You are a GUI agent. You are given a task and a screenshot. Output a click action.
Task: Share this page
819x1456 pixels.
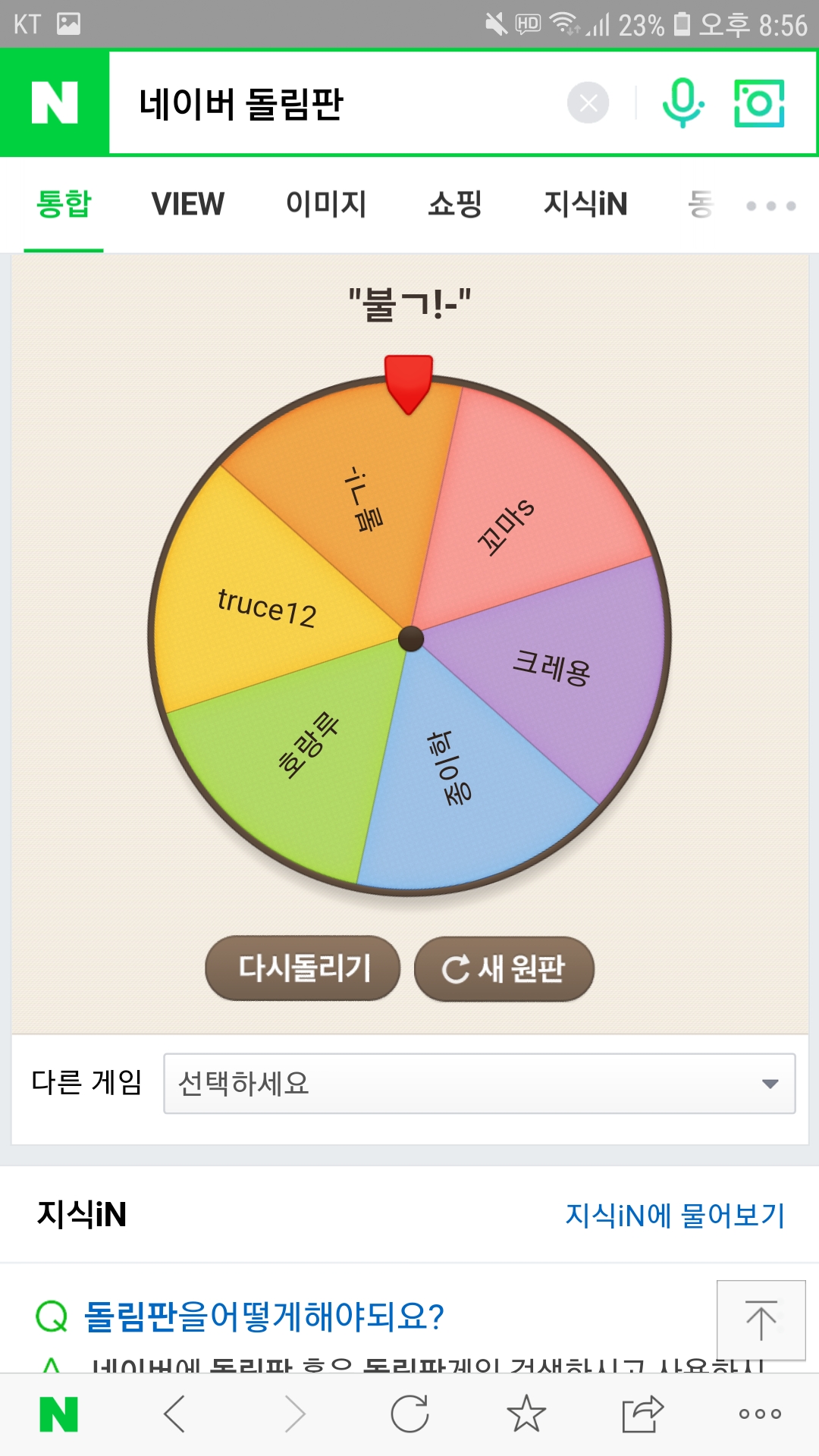click(642, 1414)
